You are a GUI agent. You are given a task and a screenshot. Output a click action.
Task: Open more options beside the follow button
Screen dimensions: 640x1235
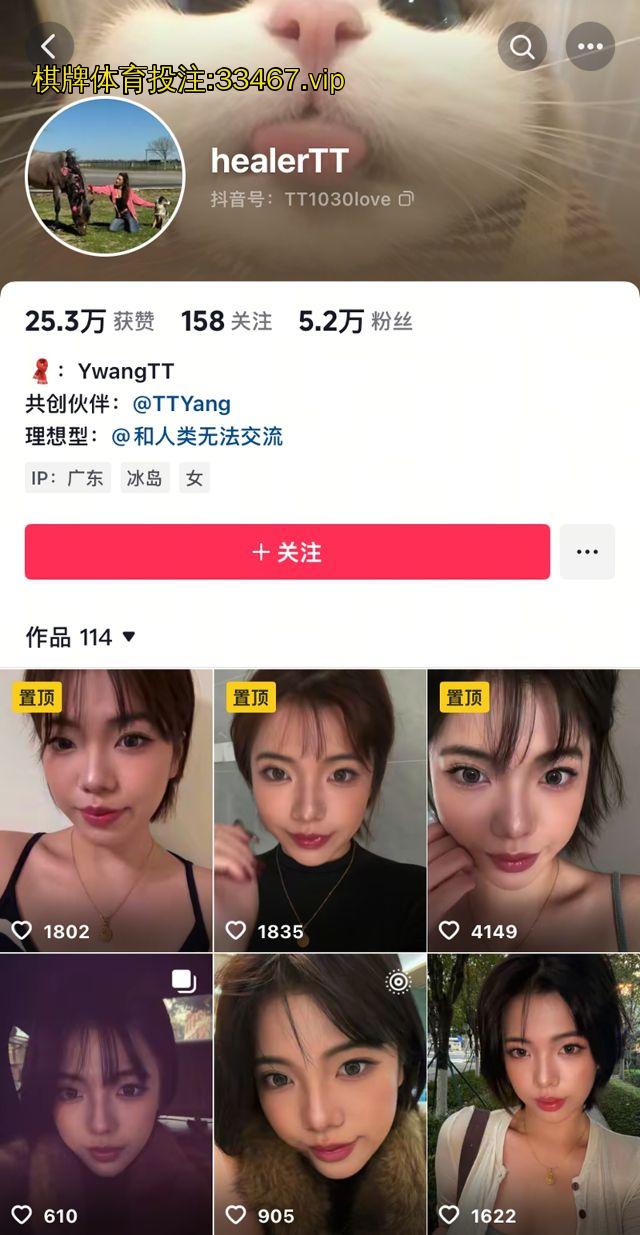[x=587, y=552]
